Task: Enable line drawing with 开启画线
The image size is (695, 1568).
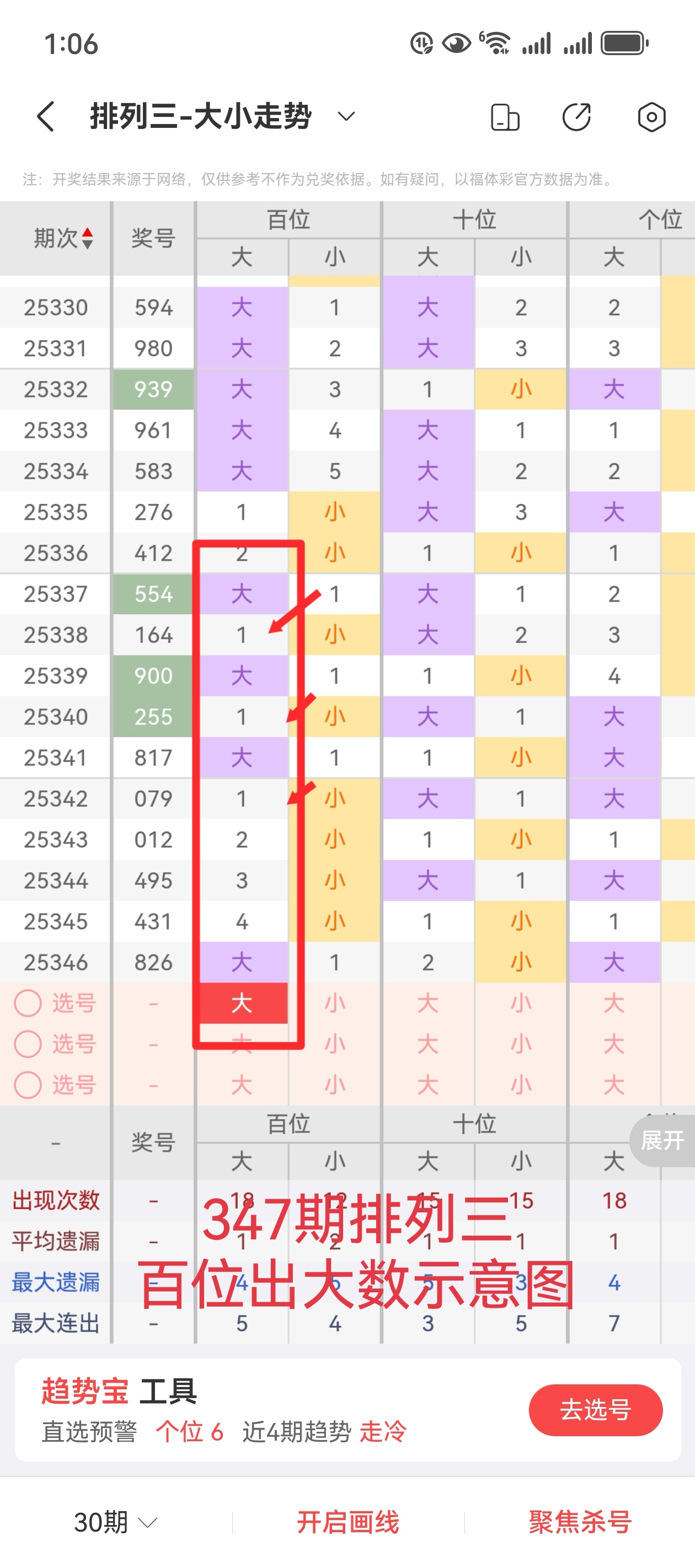Action: point(348,1522)
